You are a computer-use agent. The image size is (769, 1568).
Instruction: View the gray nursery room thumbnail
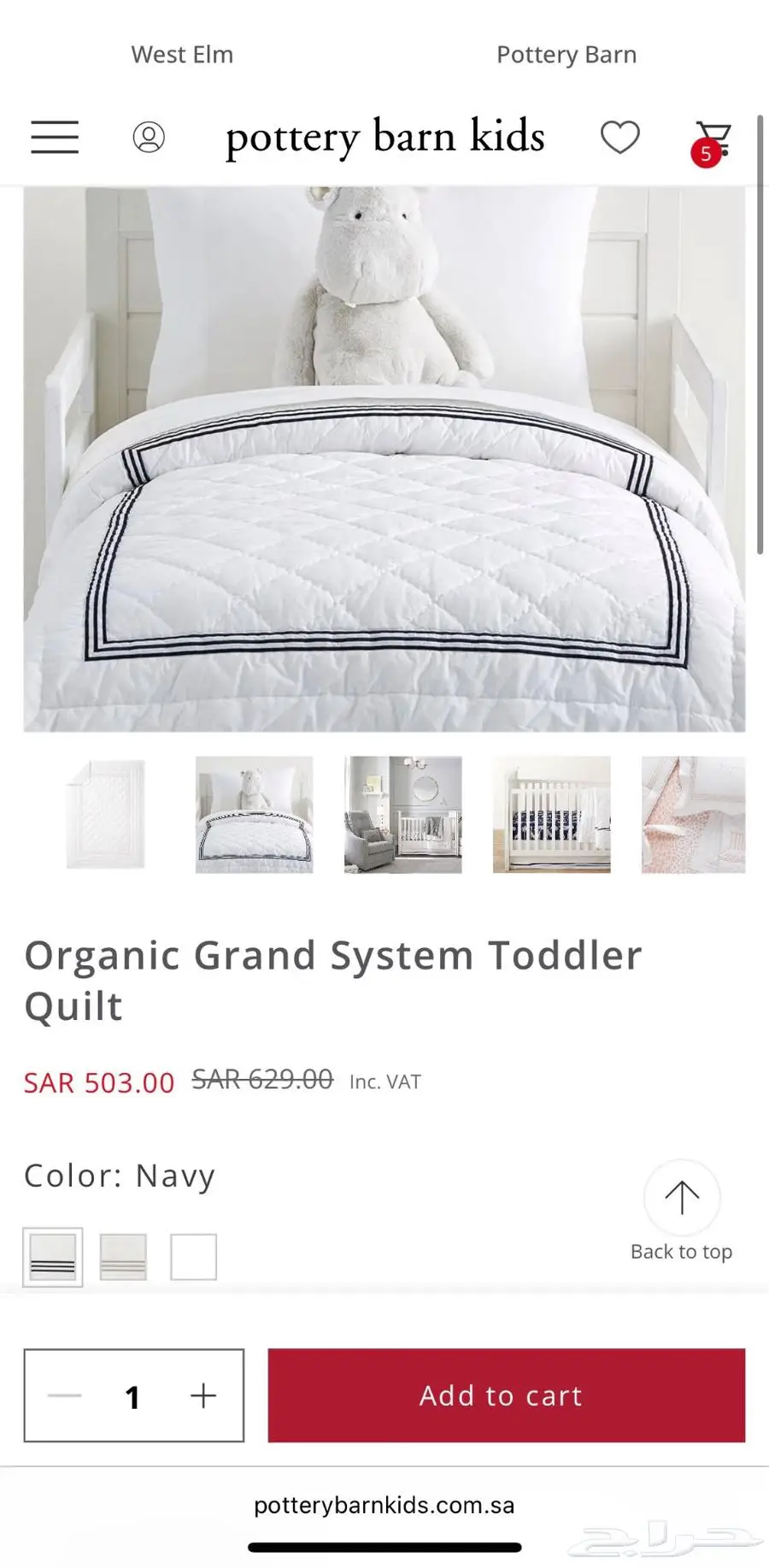402,814
